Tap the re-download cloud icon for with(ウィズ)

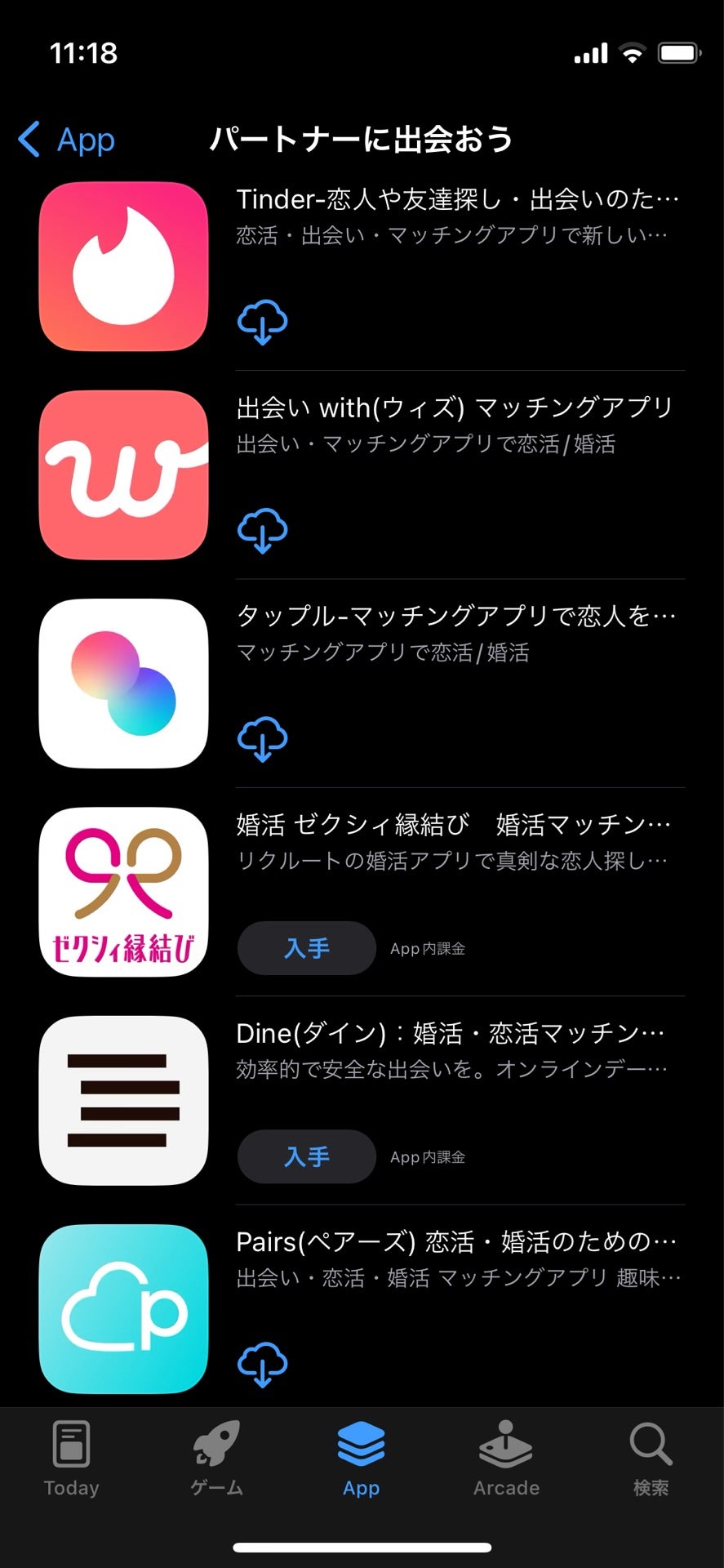click(262, 531)
